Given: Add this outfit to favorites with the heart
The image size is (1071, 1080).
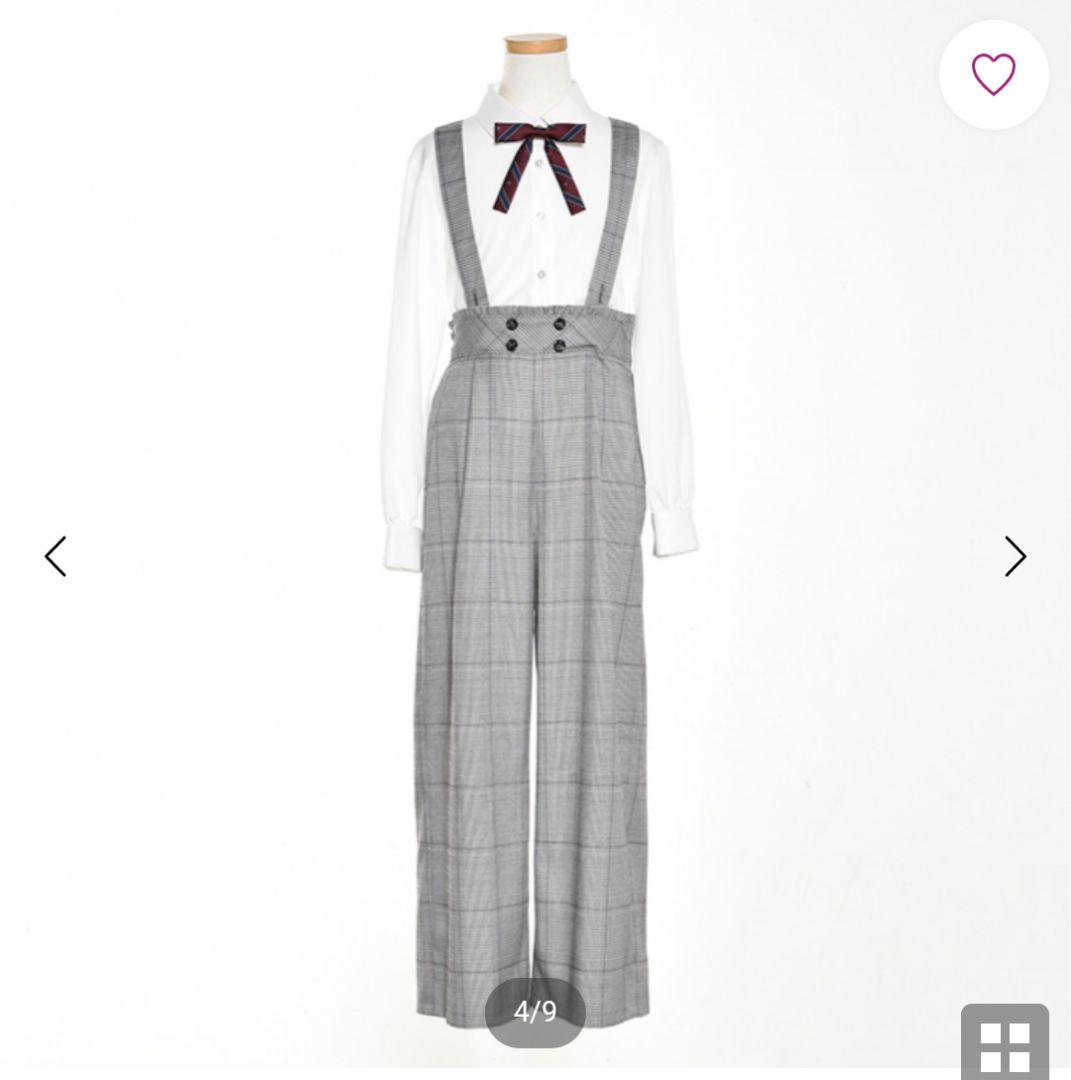Looking at the screenshot, I should [x=993, y=75].
